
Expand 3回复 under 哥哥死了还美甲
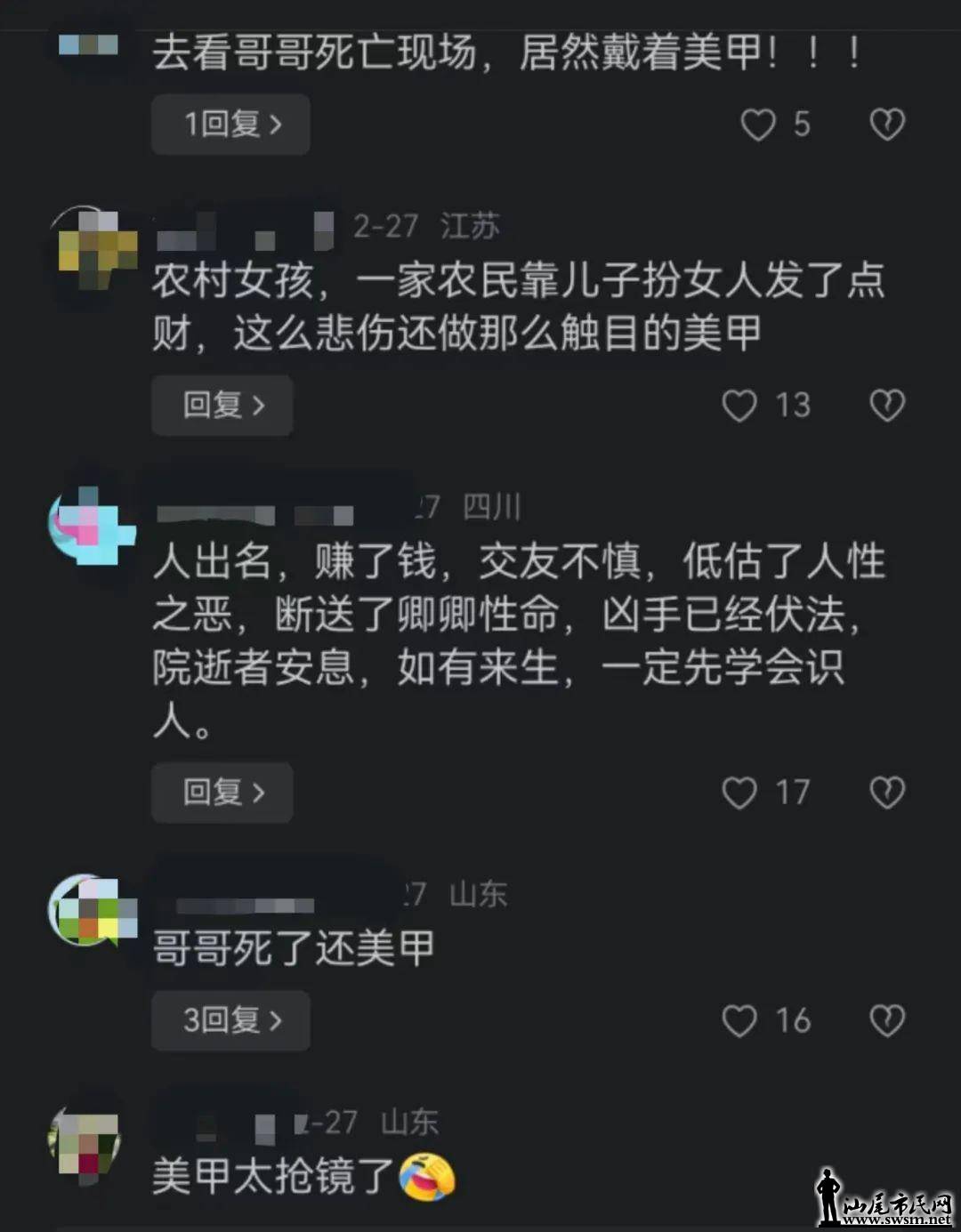(230, 1020)
